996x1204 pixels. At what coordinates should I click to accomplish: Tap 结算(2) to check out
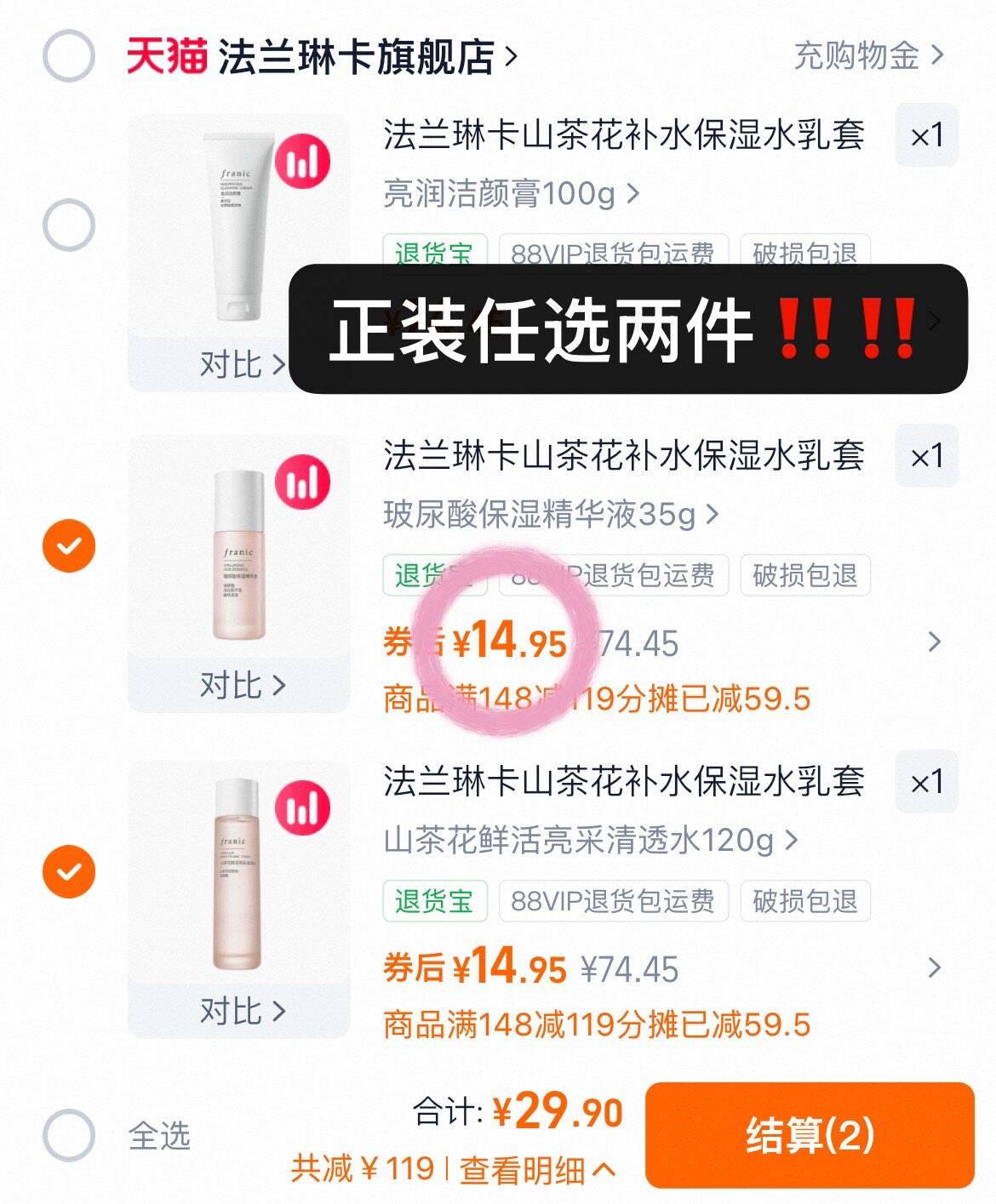809,1135
